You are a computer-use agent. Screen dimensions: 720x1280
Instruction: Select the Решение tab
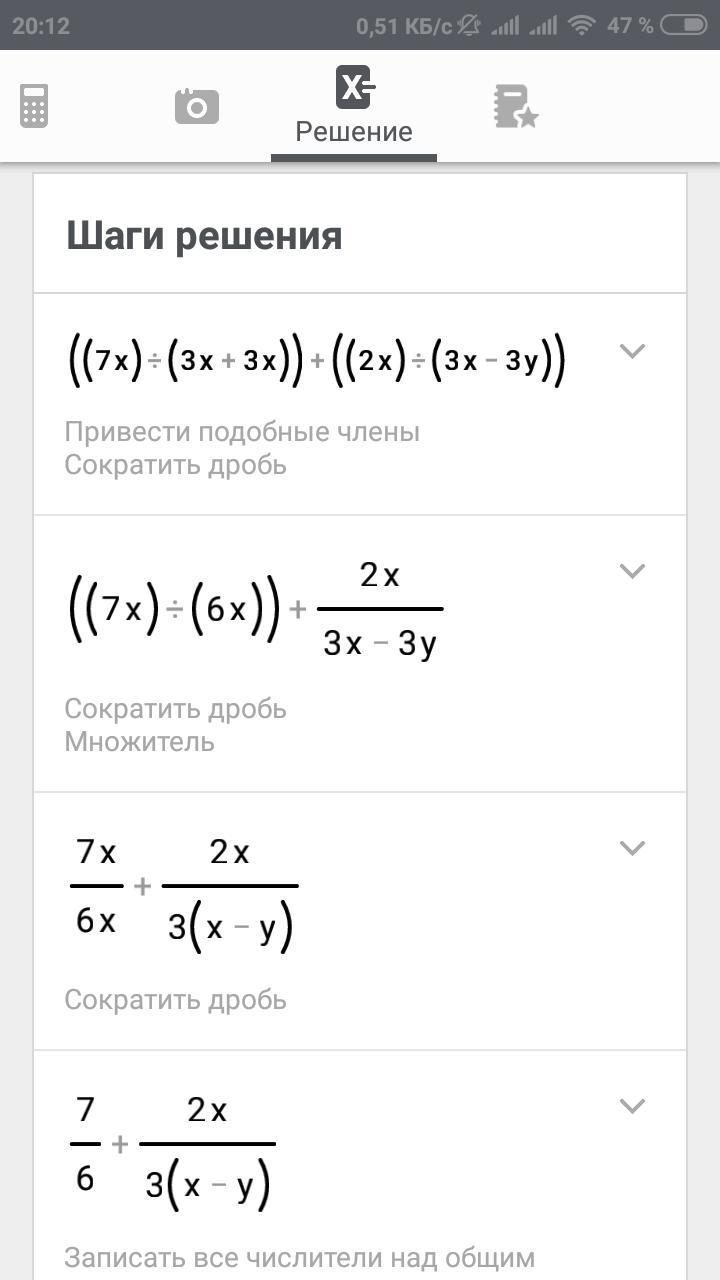(x=354, y=107)
